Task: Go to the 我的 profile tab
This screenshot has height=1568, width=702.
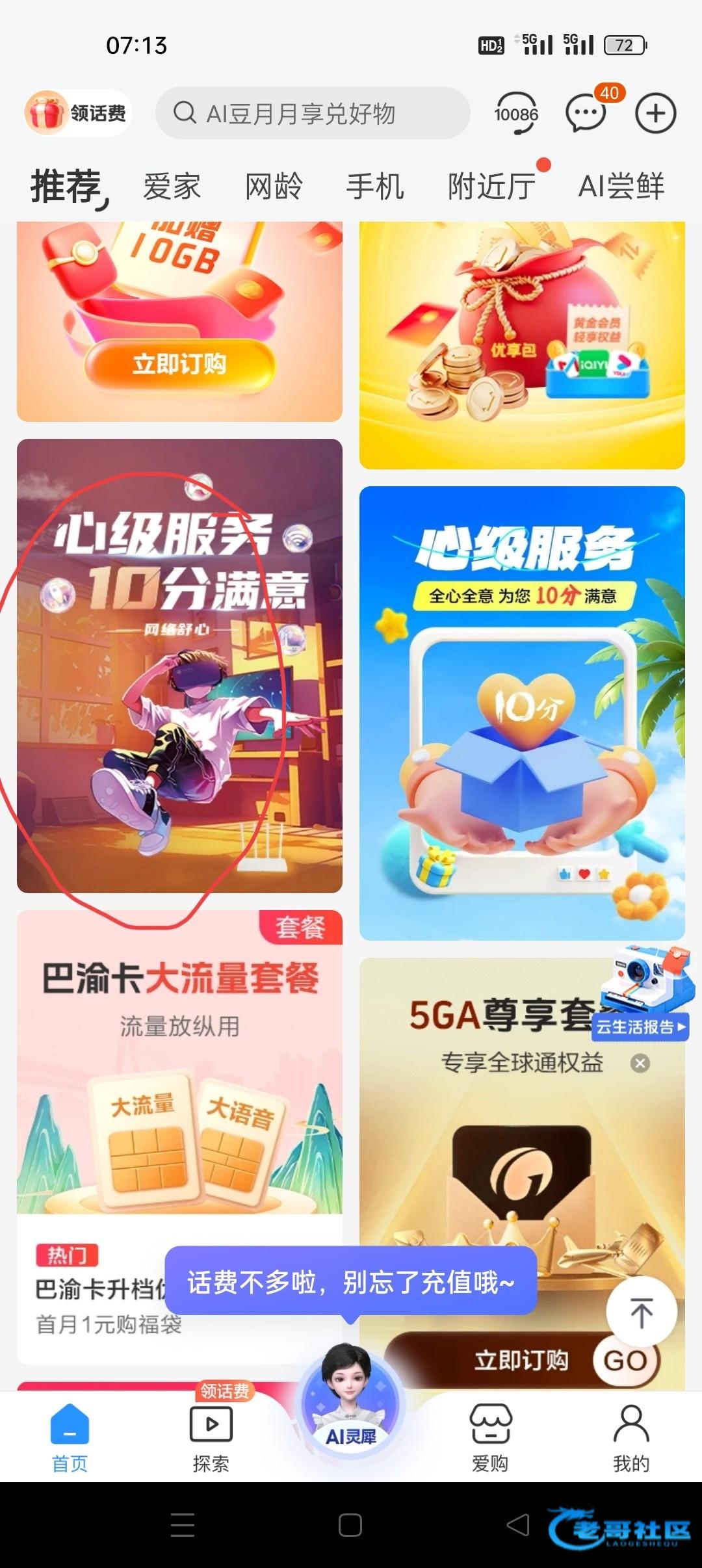Action: 630,1437
